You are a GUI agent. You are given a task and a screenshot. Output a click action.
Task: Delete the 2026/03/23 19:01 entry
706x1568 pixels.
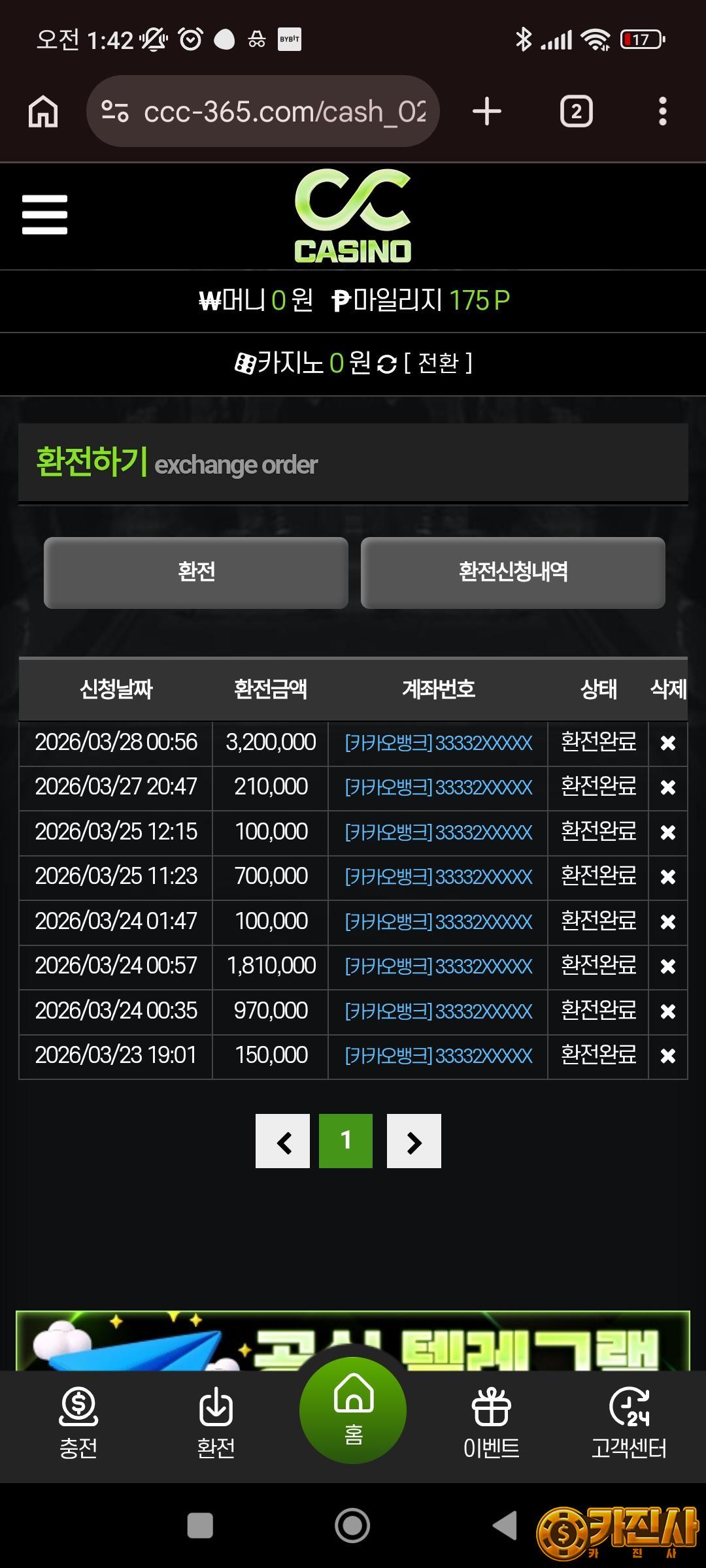tap(667, 1056)
